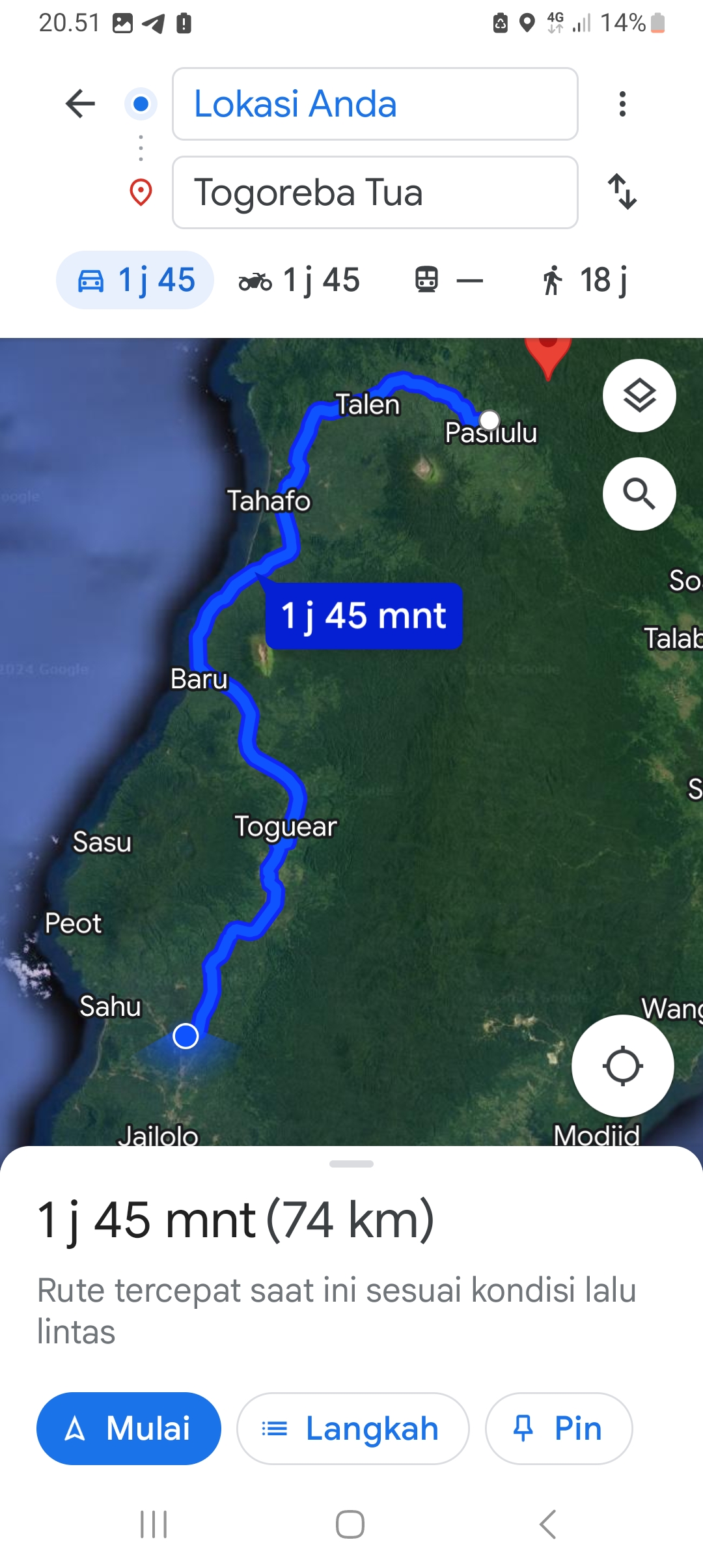View route steps via Langkah
Image resolution: width=703 pixels, height=1568 pixels.
(353, 1429)
